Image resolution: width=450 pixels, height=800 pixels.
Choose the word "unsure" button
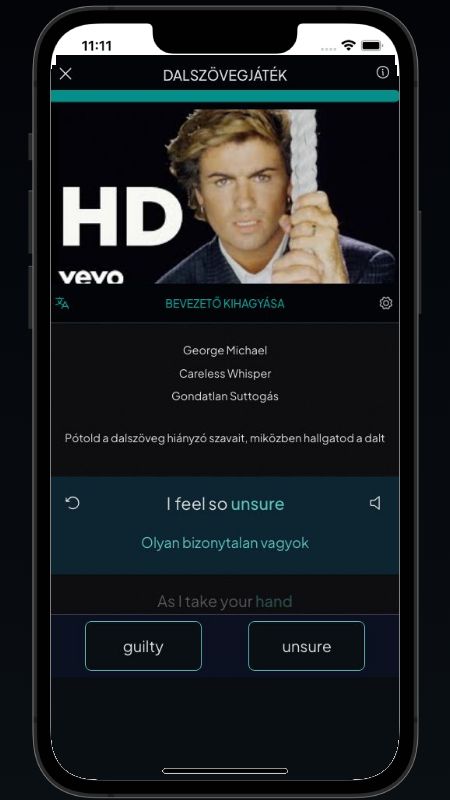[307, 646]
